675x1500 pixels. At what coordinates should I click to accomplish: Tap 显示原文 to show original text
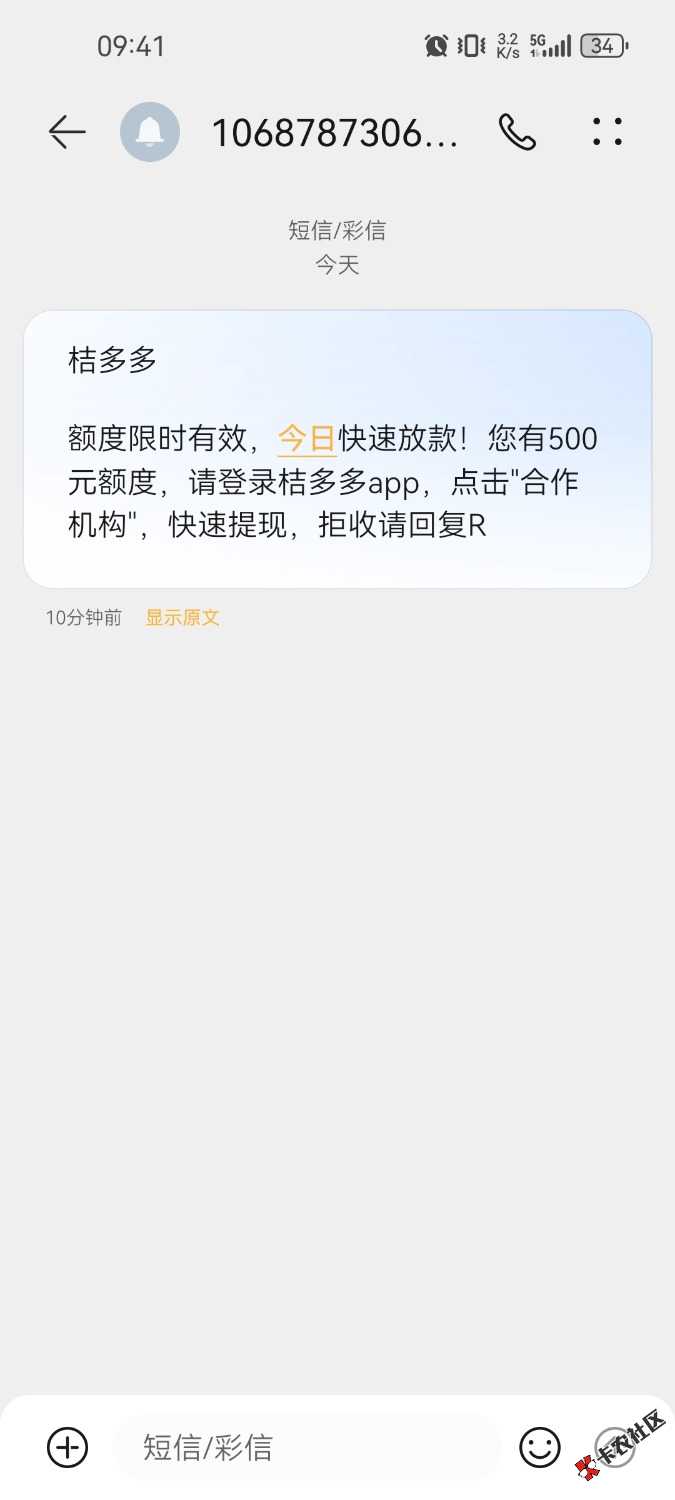182,618
